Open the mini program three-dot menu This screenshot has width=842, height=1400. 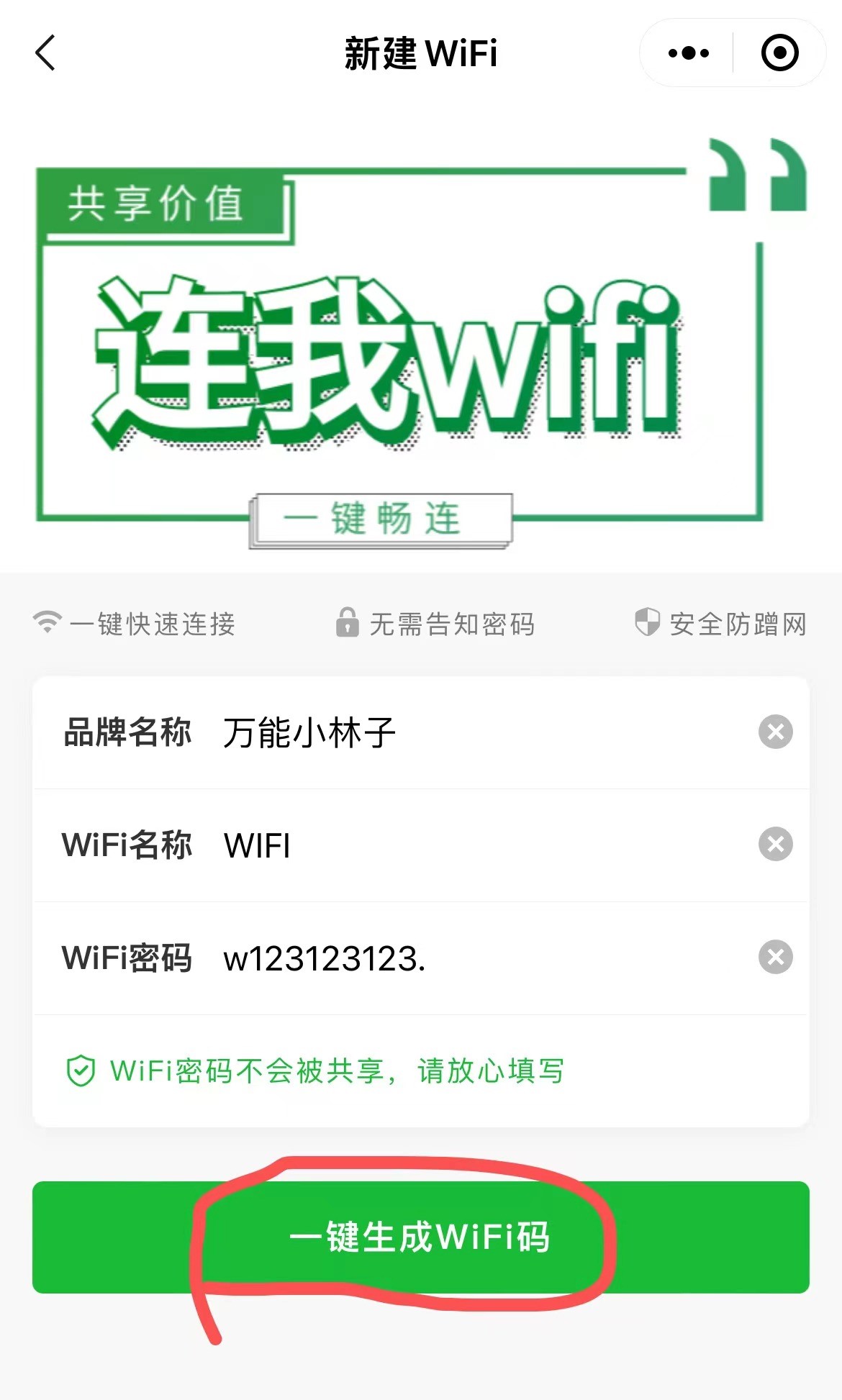pos(688,53)
